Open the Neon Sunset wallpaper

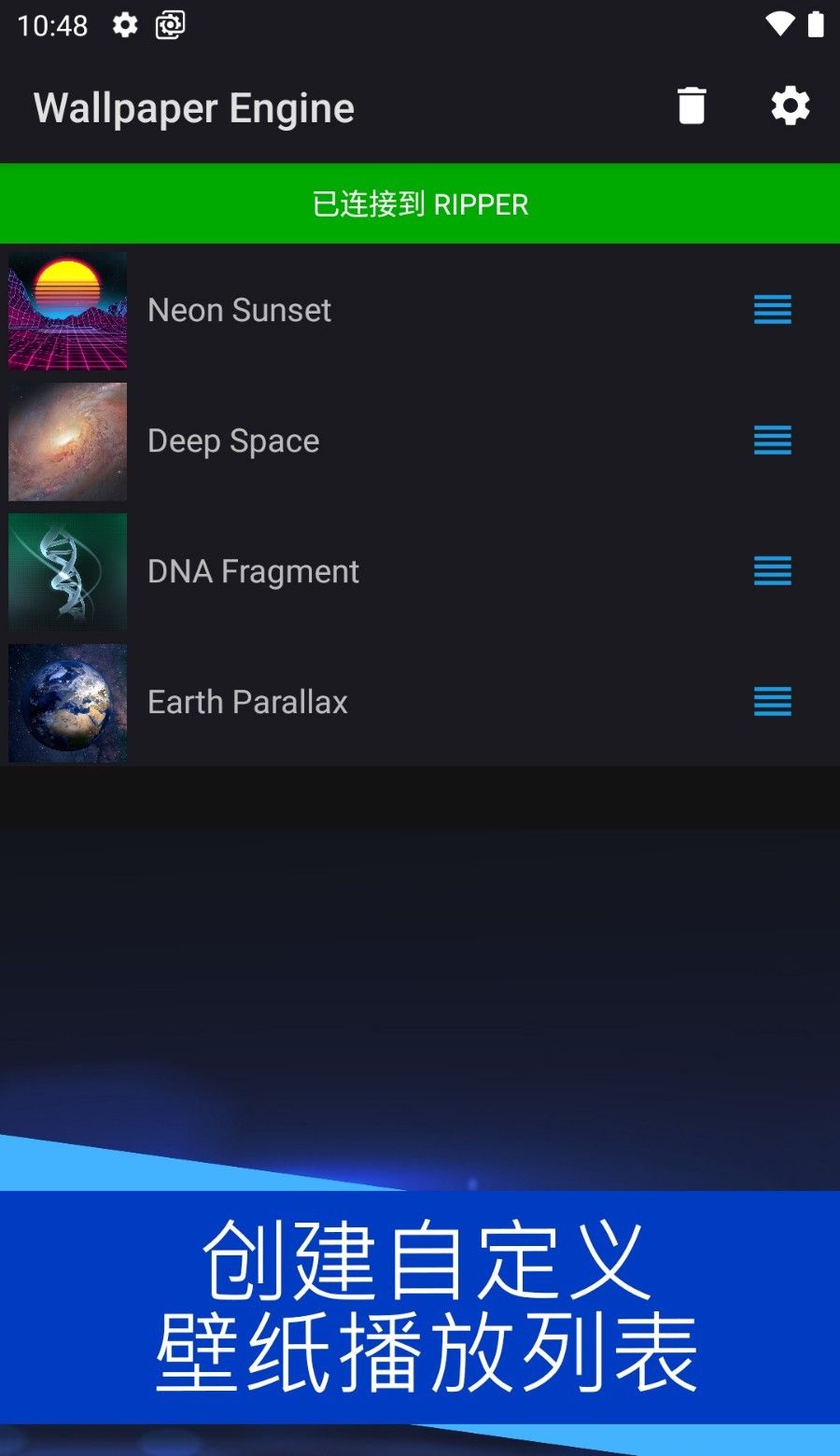(240, 310)
